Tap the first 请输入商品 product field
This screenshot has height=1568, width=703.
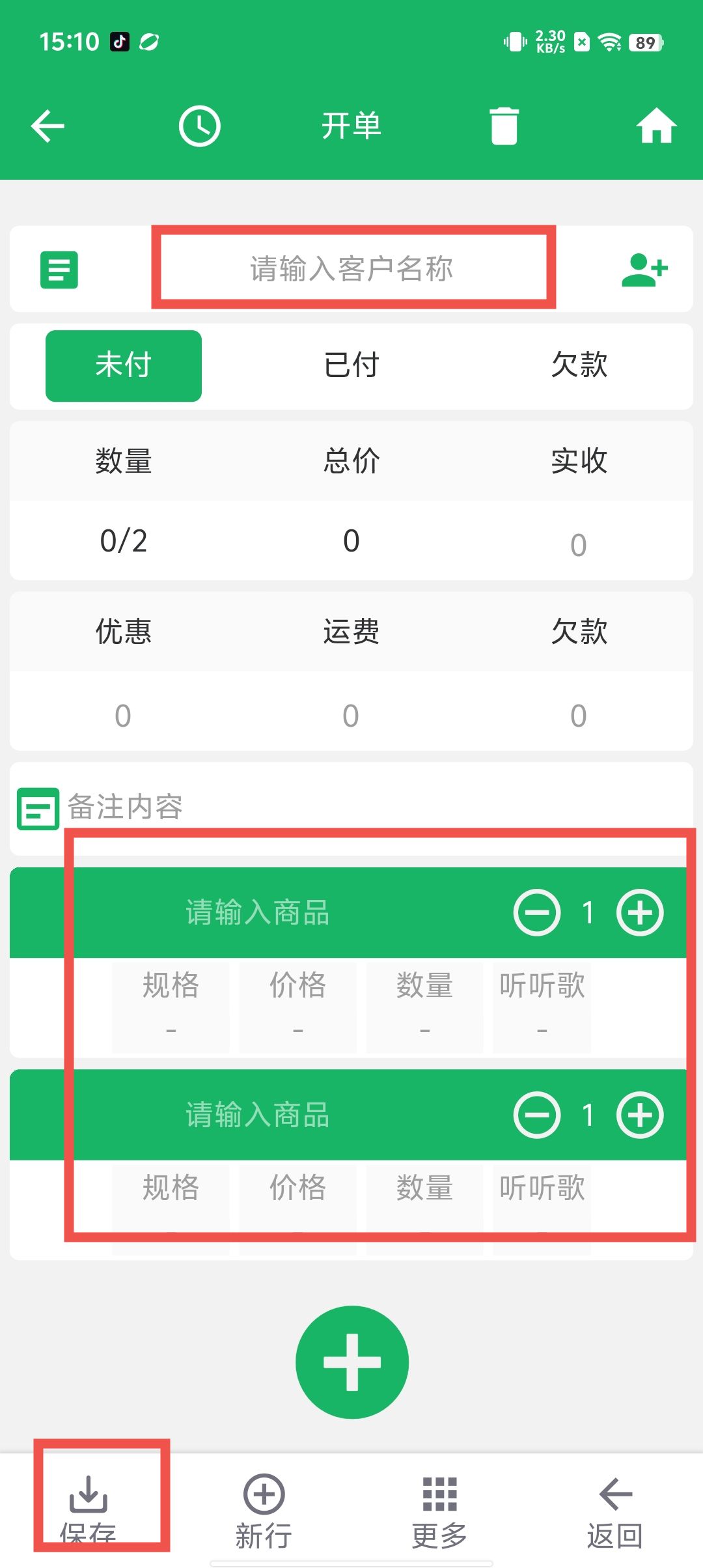258,912
